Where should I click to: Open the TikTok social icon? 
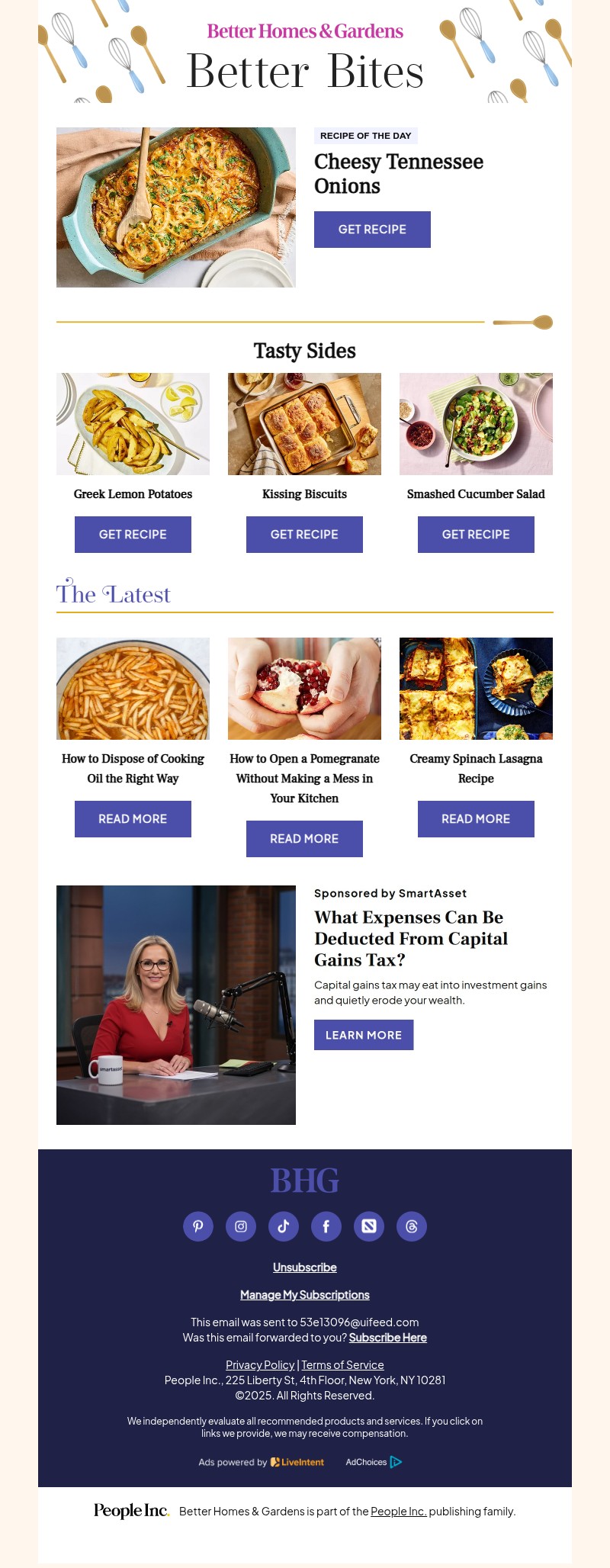point(284,1226)
